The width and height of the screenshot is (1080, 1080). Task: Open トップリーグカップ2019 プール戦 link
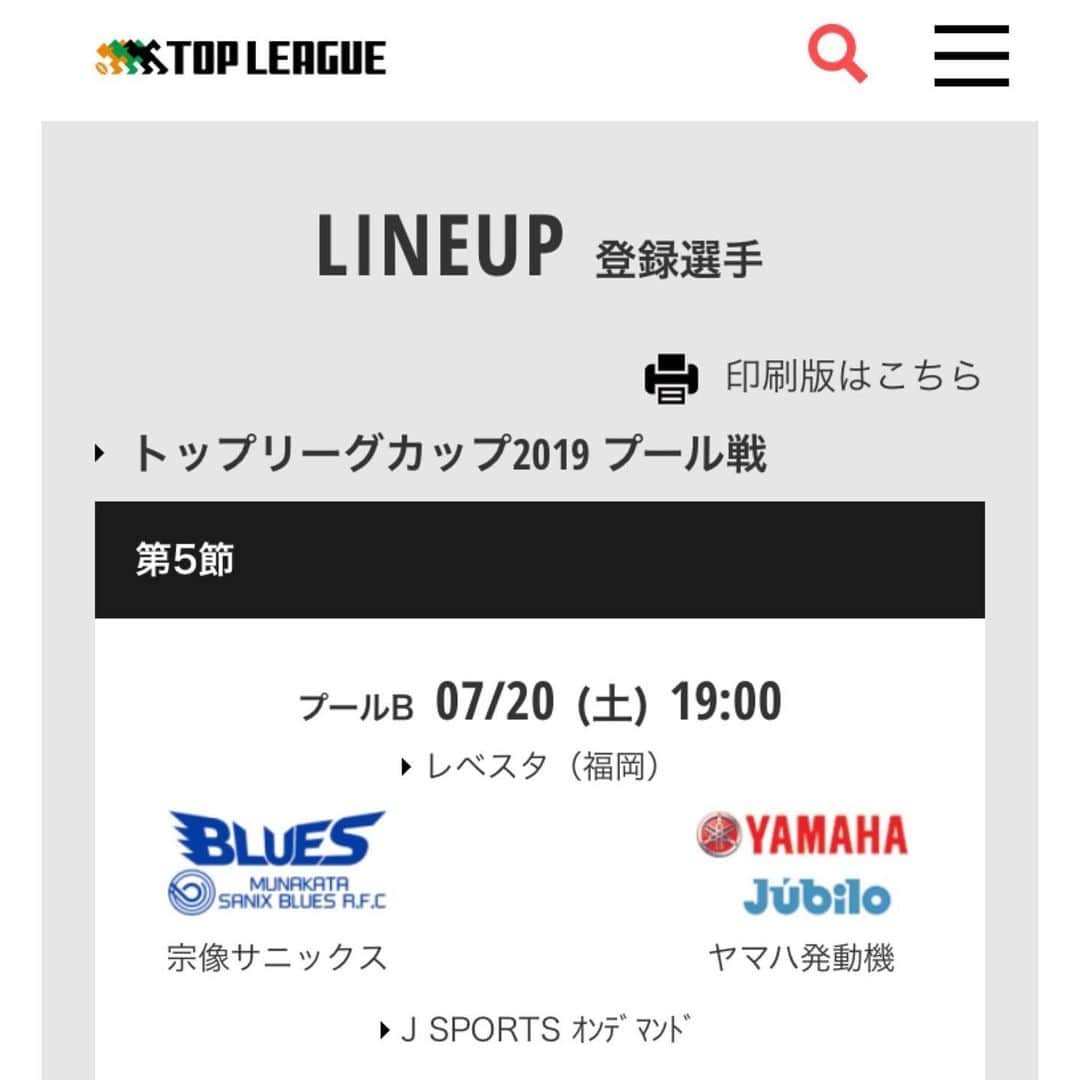click(x=447, y=455)
